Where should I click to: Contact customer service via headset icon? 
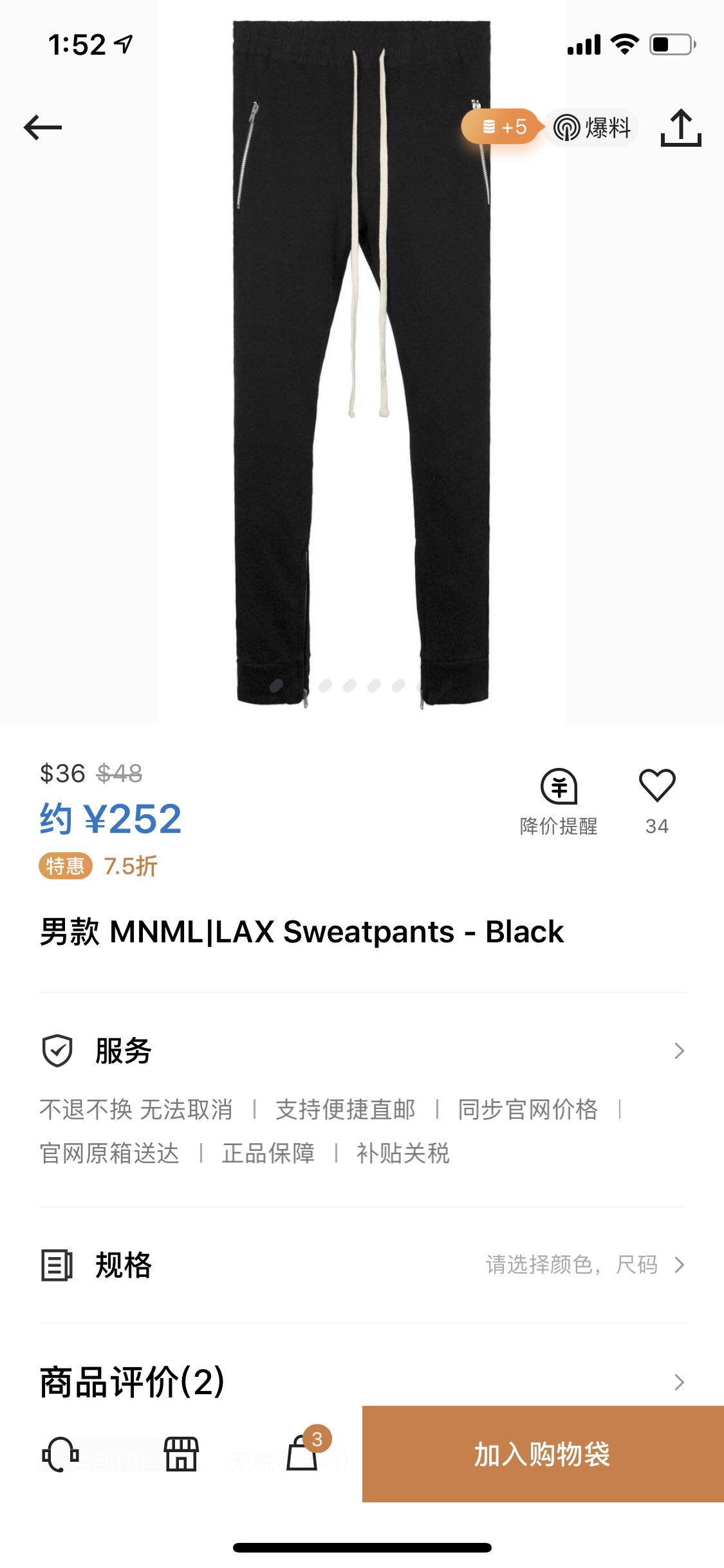coord(60,1455)
